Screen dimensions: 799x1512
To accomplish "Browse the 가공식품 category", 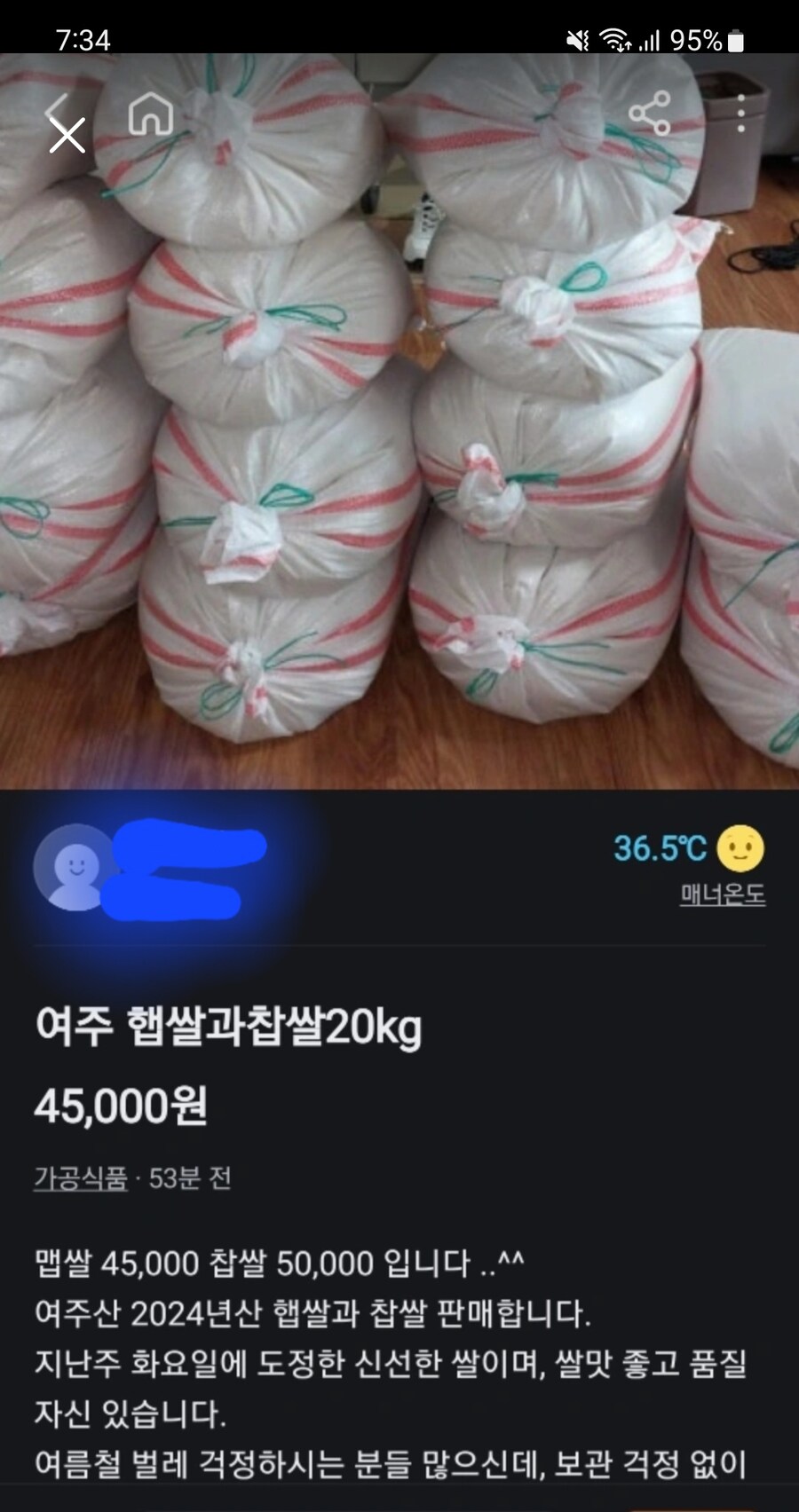I will [x=81, y=1178].
